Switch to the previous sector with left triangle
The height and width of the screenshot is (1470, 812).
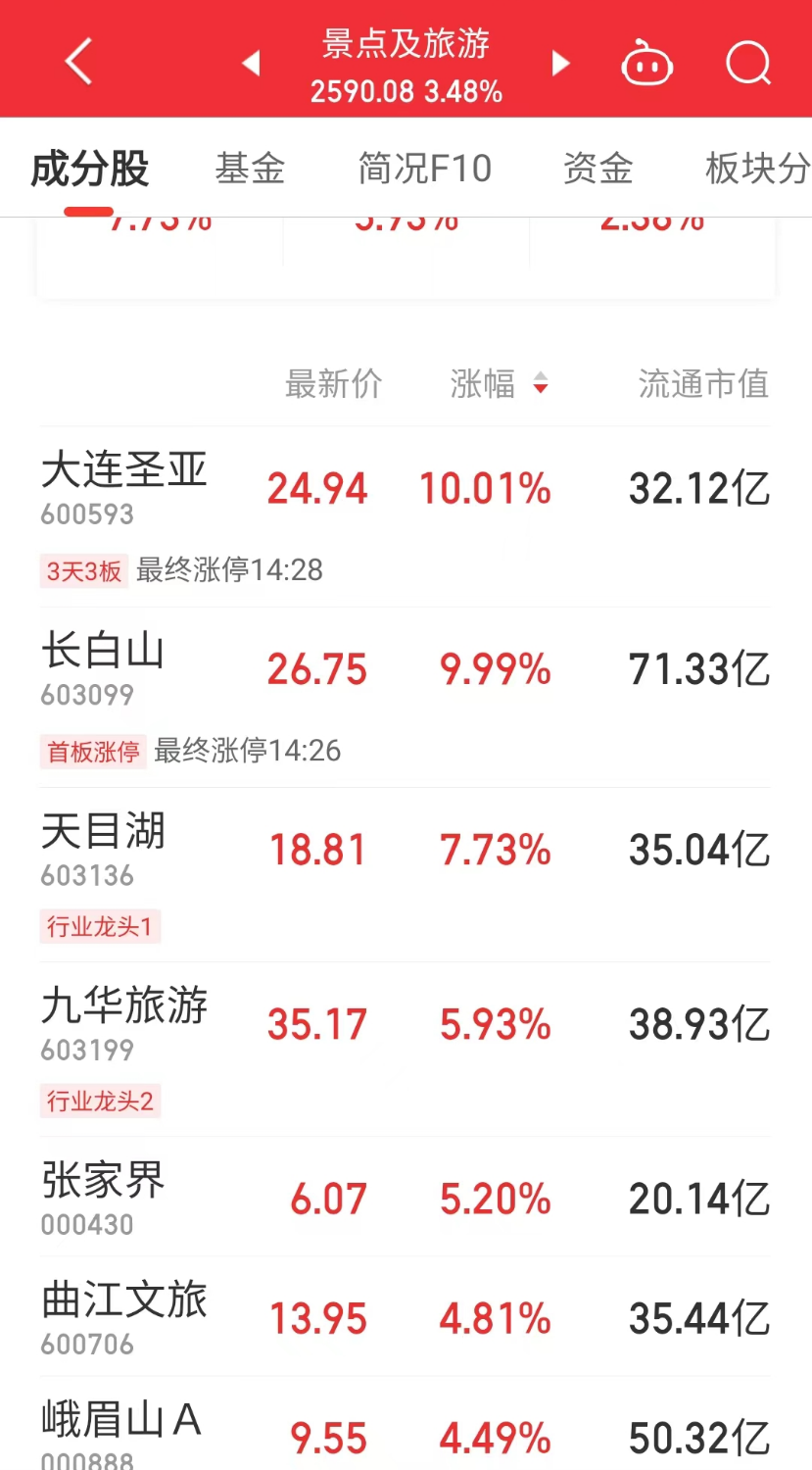pyautogui.click(x=251, y=64)
